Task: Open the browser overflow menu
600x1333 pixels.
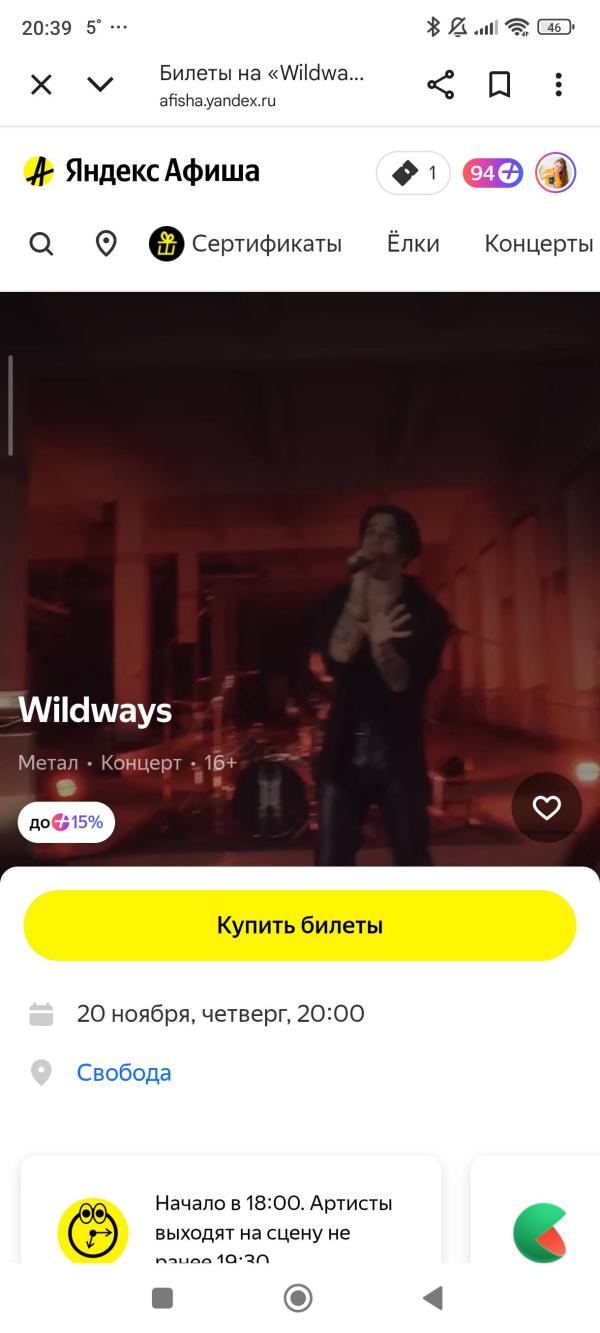Action: 558,85
